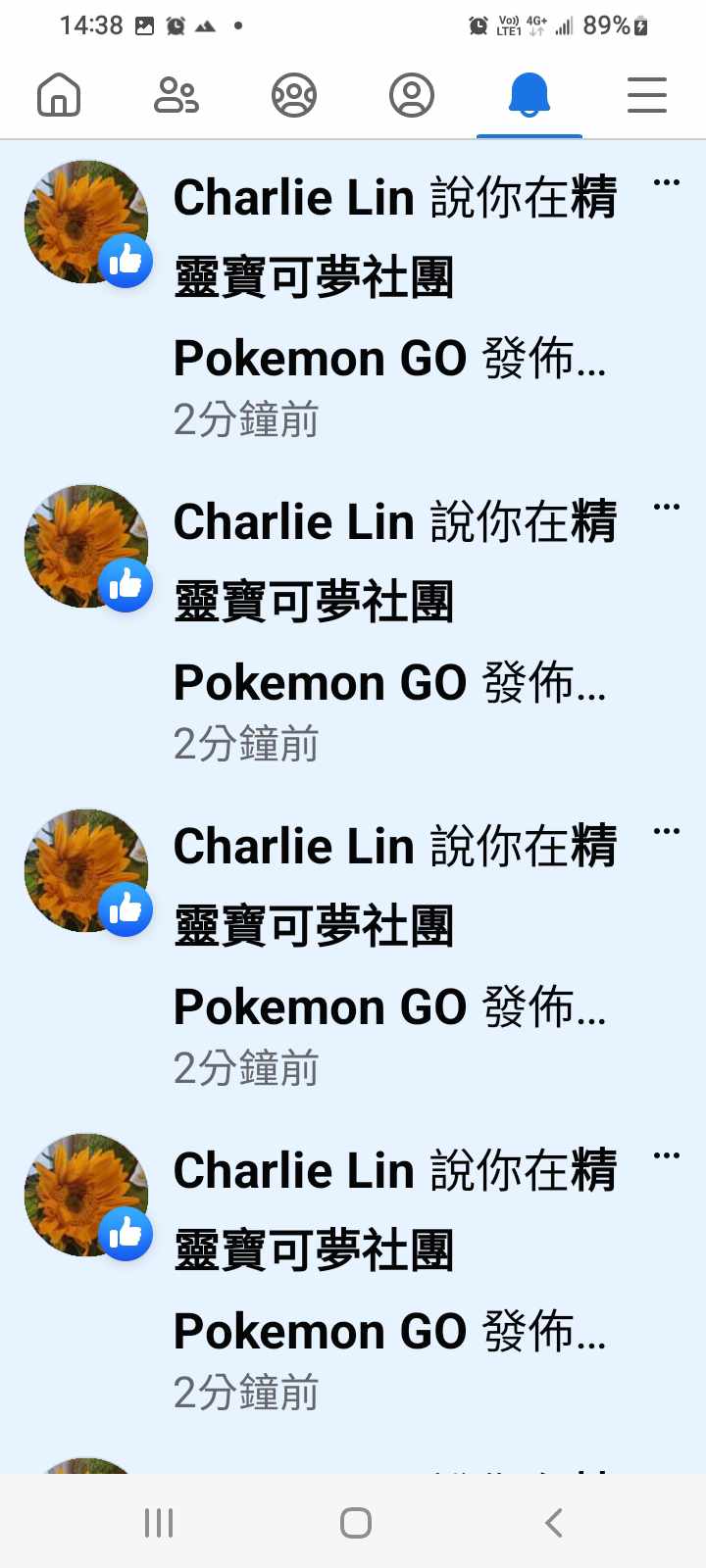Open the recent apps view
Image resolution: width=706 pixels, height=1568 pixels.
[x=159, y=1523]
